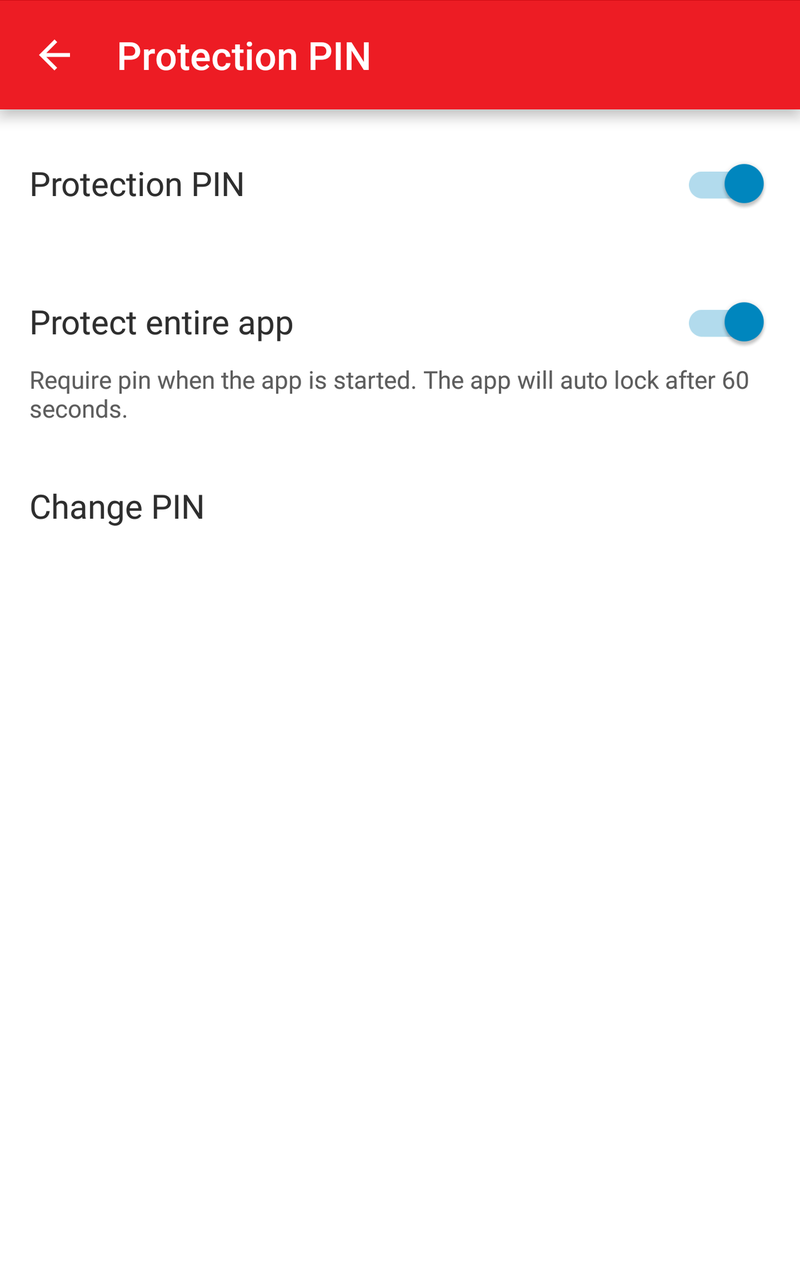Toggle the Protection PIN switch off
The width and height of the screenshot is (800, 1279).
pyautogui.click(x=725, y=184)
